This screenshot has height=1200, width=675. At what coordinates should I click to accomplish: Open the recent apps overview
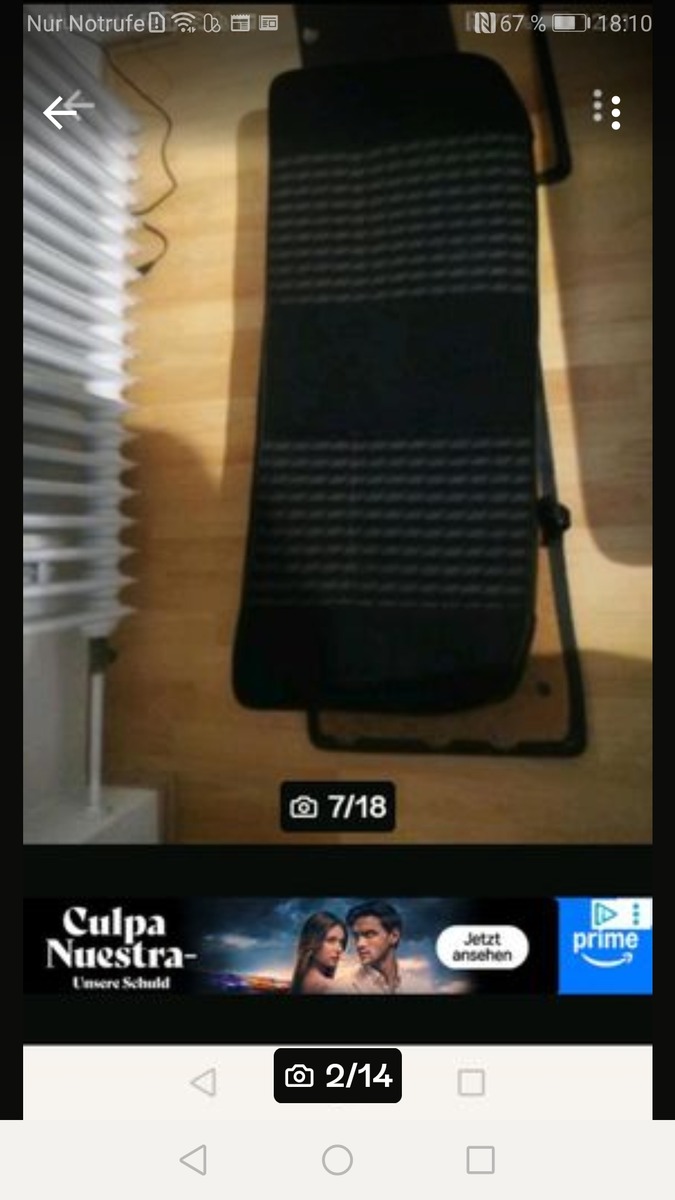click(481, 1160)
